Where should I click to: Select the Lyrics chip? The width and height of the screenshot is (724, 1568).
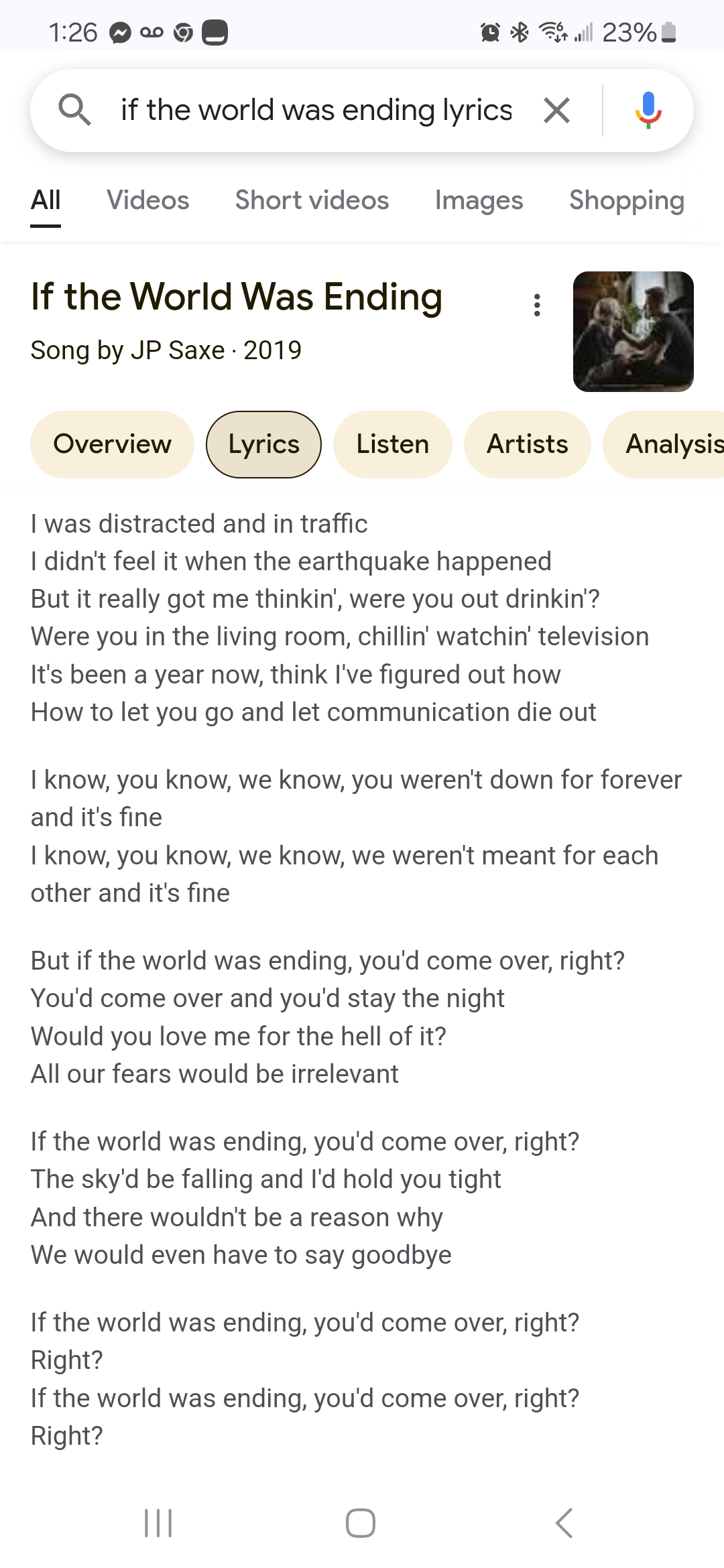click(x=263, y=444)
